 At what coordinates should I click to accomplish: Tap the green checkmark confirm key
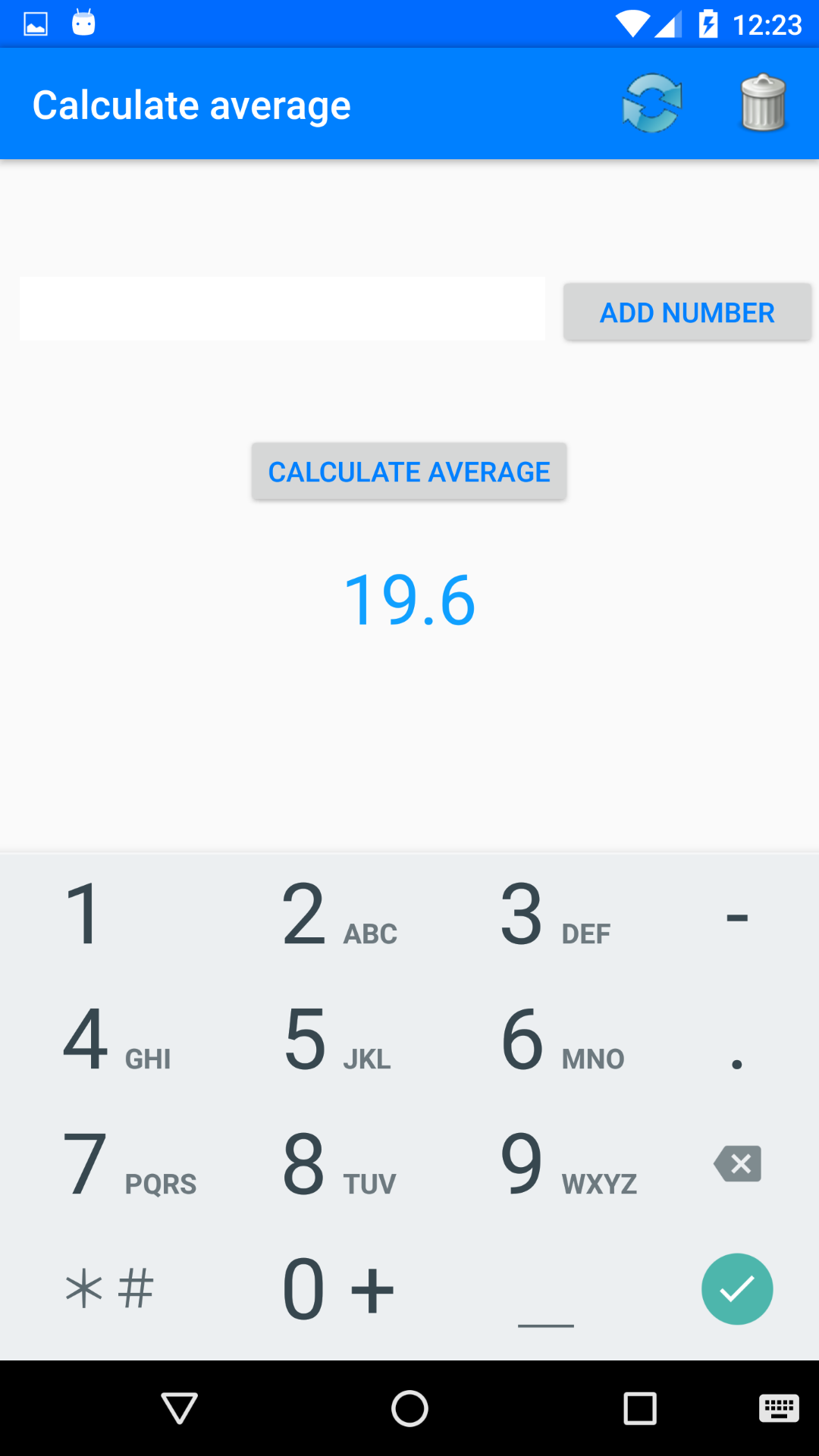[736, 1289]
